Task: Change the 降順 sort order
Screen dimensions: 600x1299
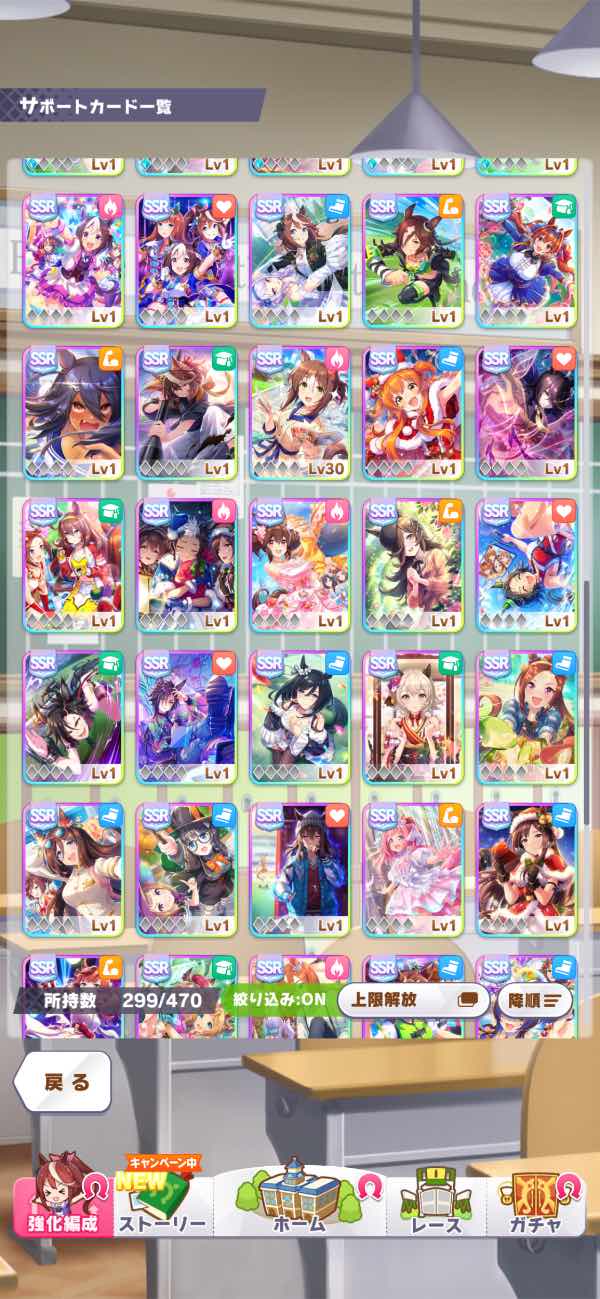Action: (x=534, y=998)
